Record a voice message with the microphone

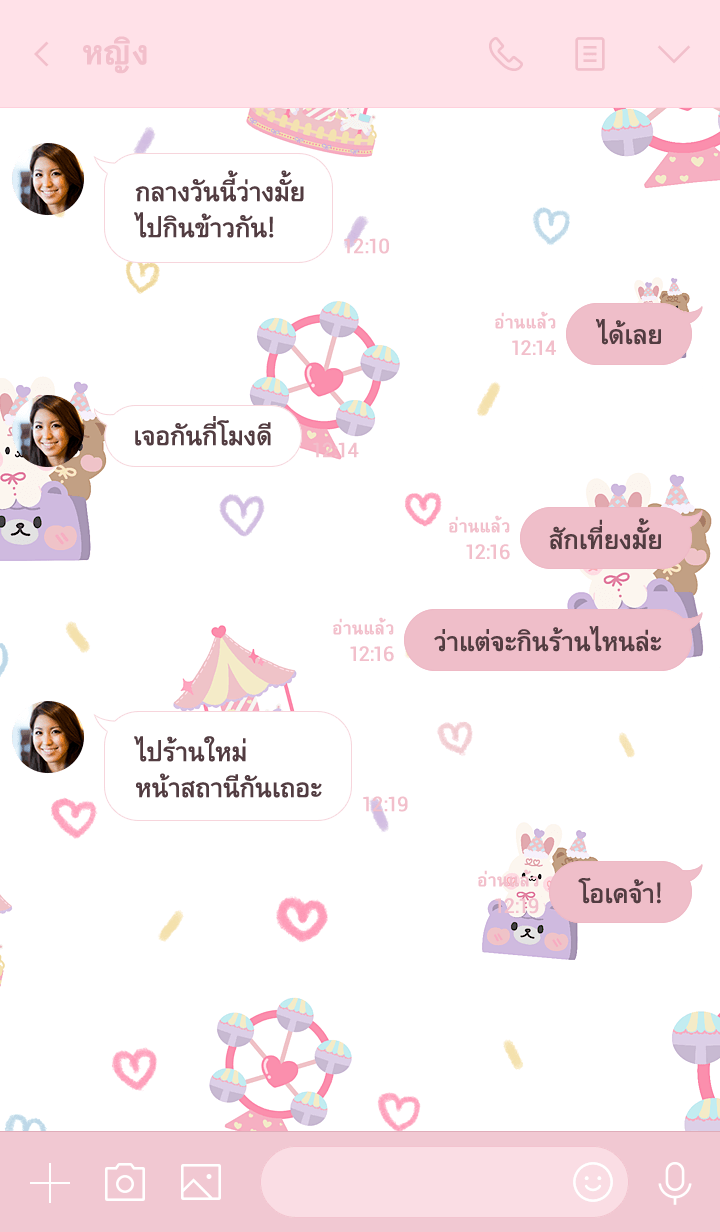[675, 1183]
